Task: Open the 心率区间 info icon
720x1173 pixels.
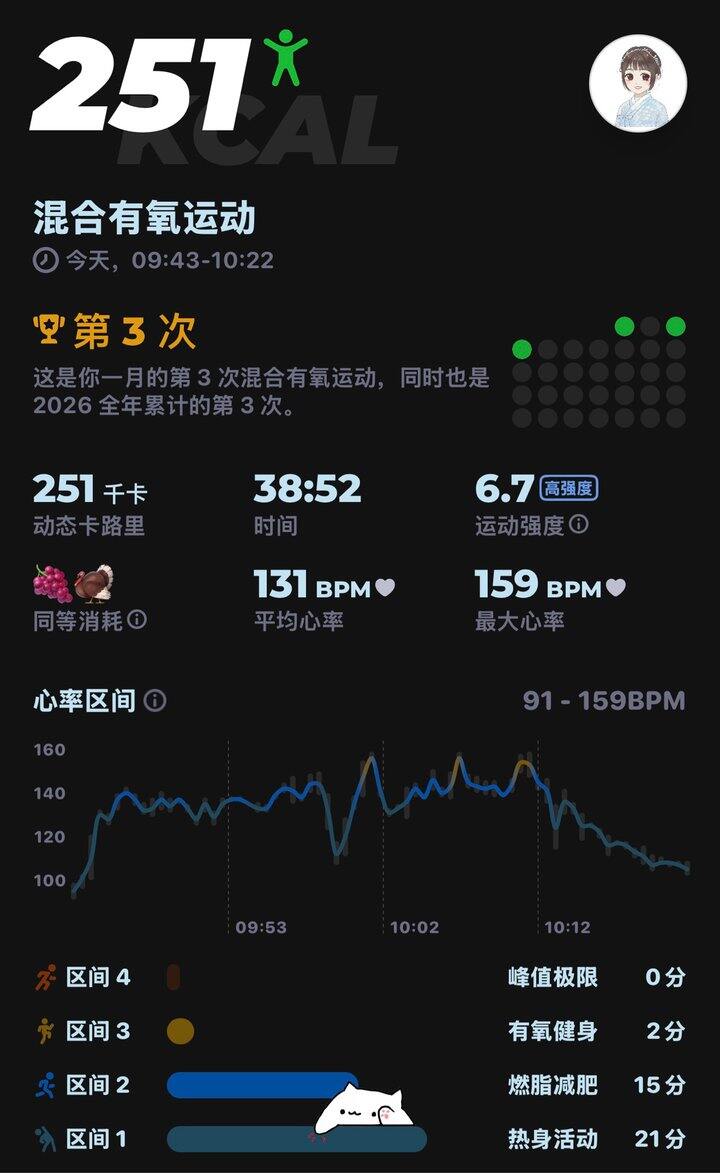Action: pyautogui.click(x=155, y=700)
